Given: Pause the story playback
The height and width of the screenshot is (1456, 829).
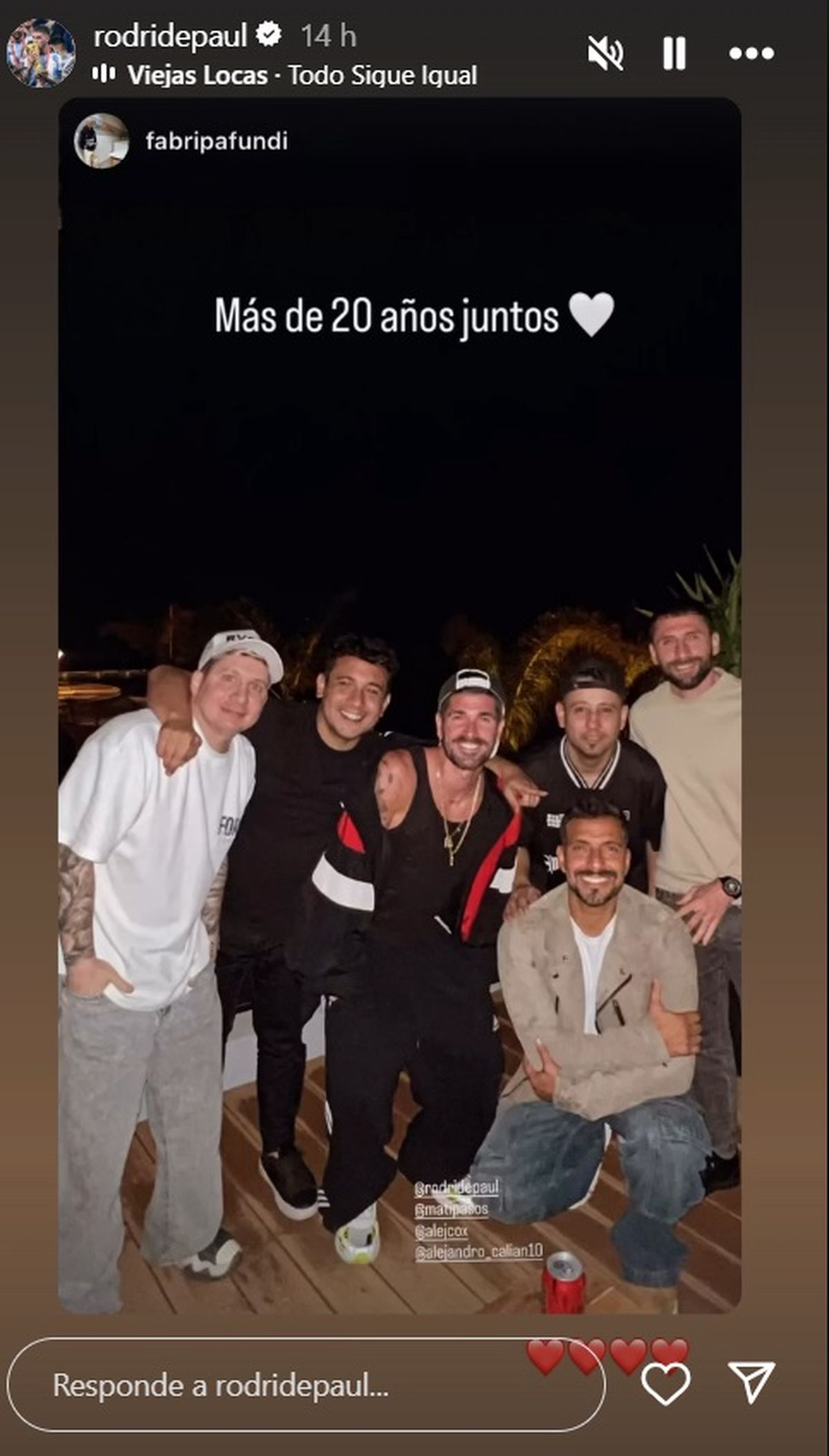Looking at the screenshot, I should pos(674,53).
